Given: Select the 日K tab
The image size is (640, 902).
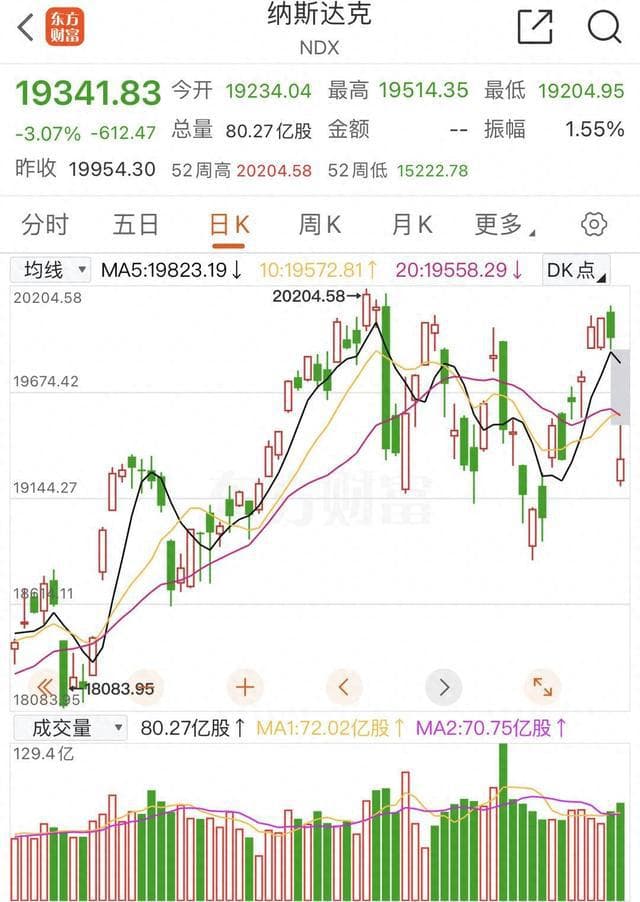Looking at the screenshot, I should pos(229,224).
